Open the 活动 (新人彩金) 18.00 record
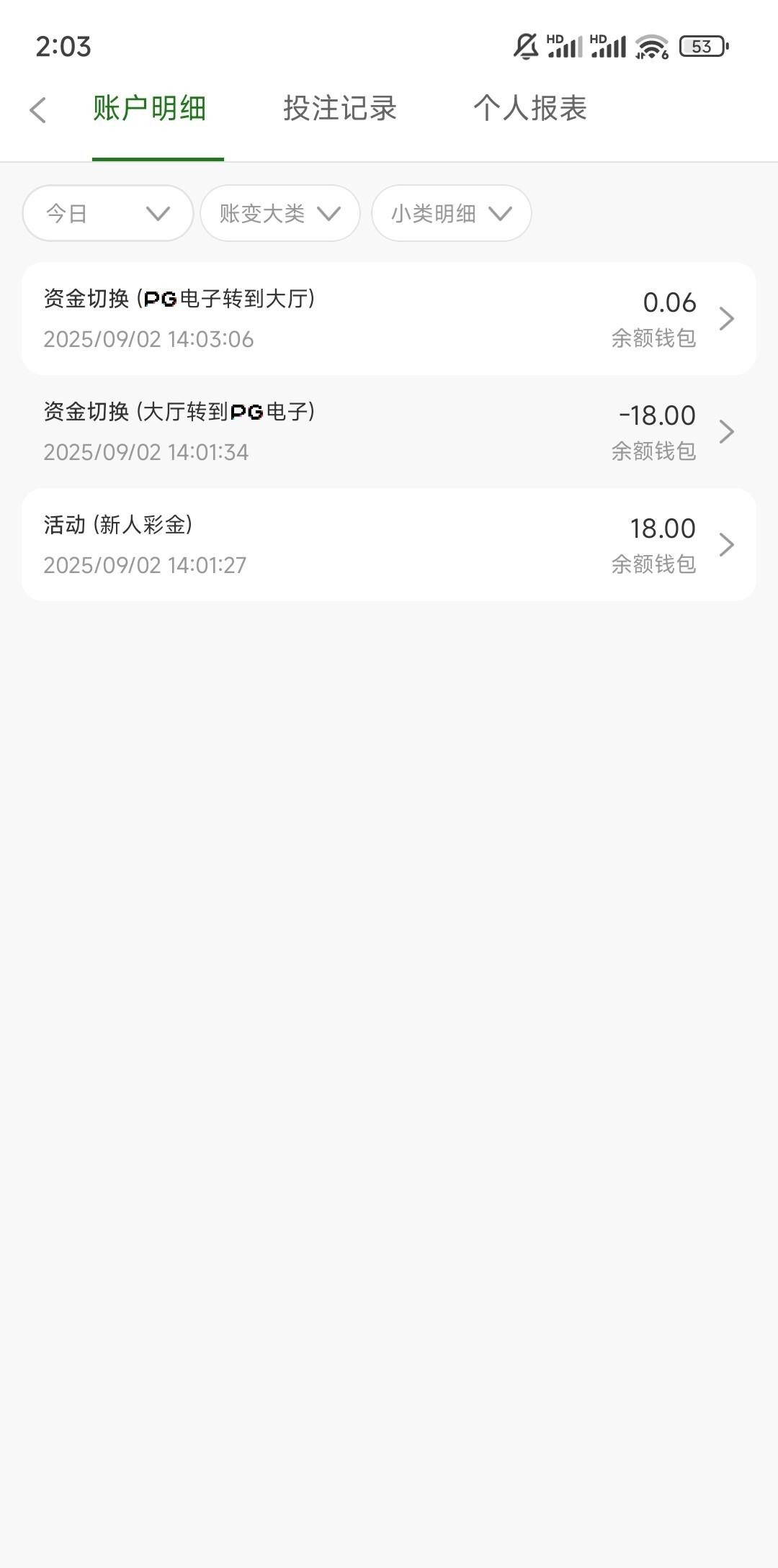Screen dimensions: 778x1568 (389, 544)
